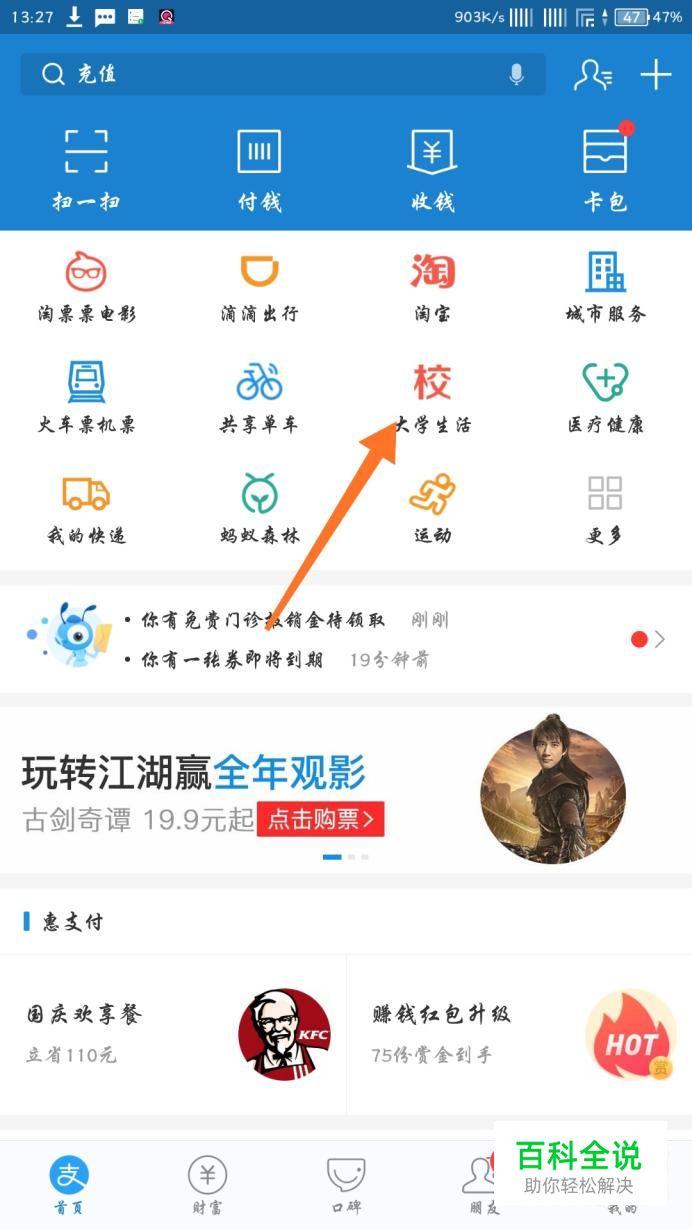Open 付钱 payment code
This screenshot has width=692, height=1230.
pos(259,168)
